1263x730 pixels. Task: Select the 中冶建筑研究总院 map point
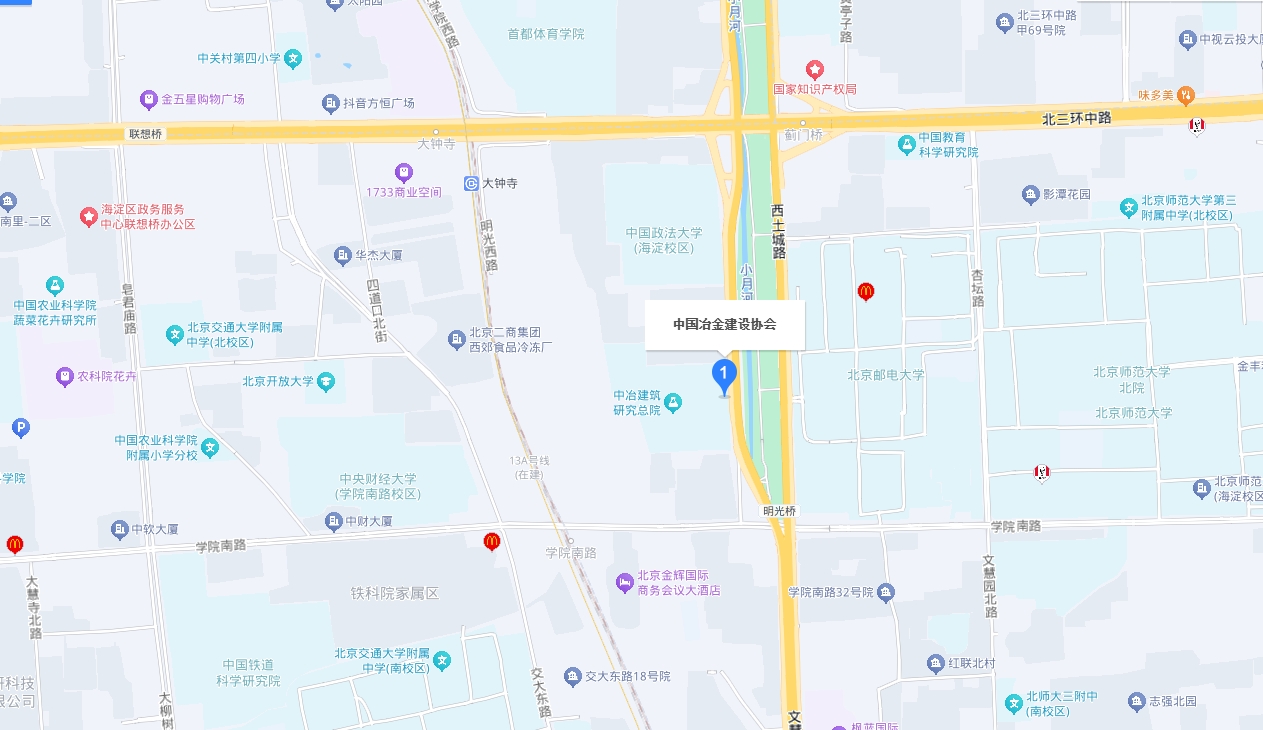point(674,403)
